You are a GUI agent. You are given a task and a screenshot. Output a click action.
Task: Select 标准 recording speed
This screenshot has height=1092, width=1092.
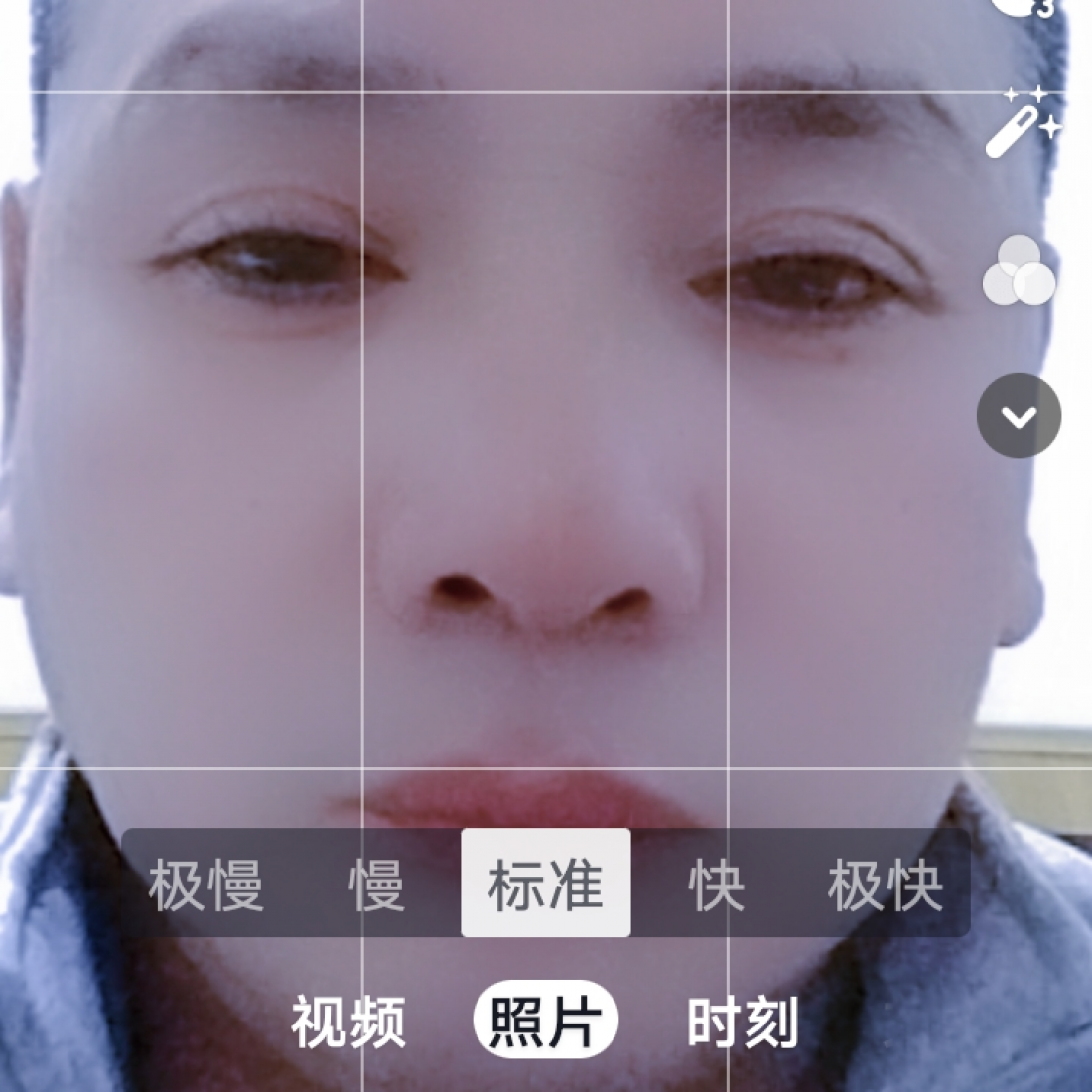(545, 884)
